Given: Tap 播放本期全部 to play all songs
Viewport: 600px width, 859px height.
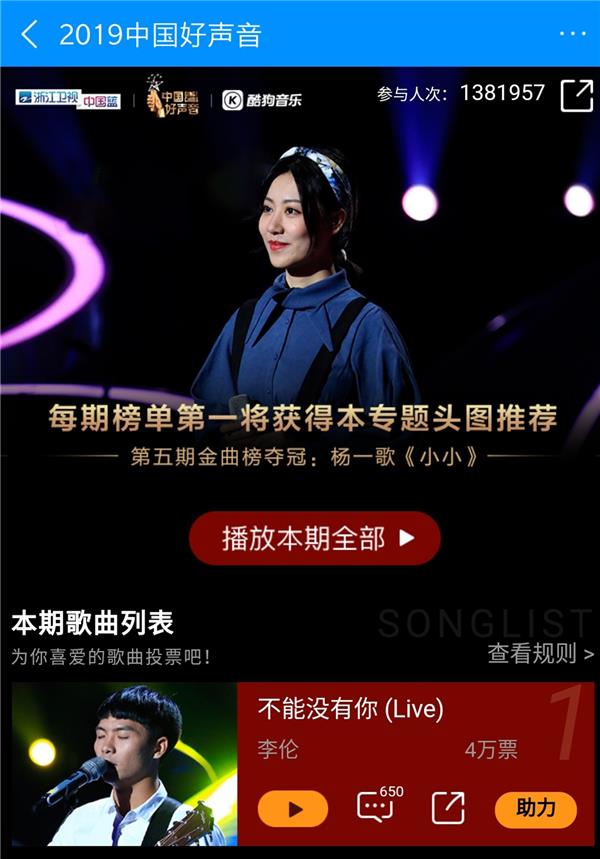Looking at the screenshot, I should point(315,538).
